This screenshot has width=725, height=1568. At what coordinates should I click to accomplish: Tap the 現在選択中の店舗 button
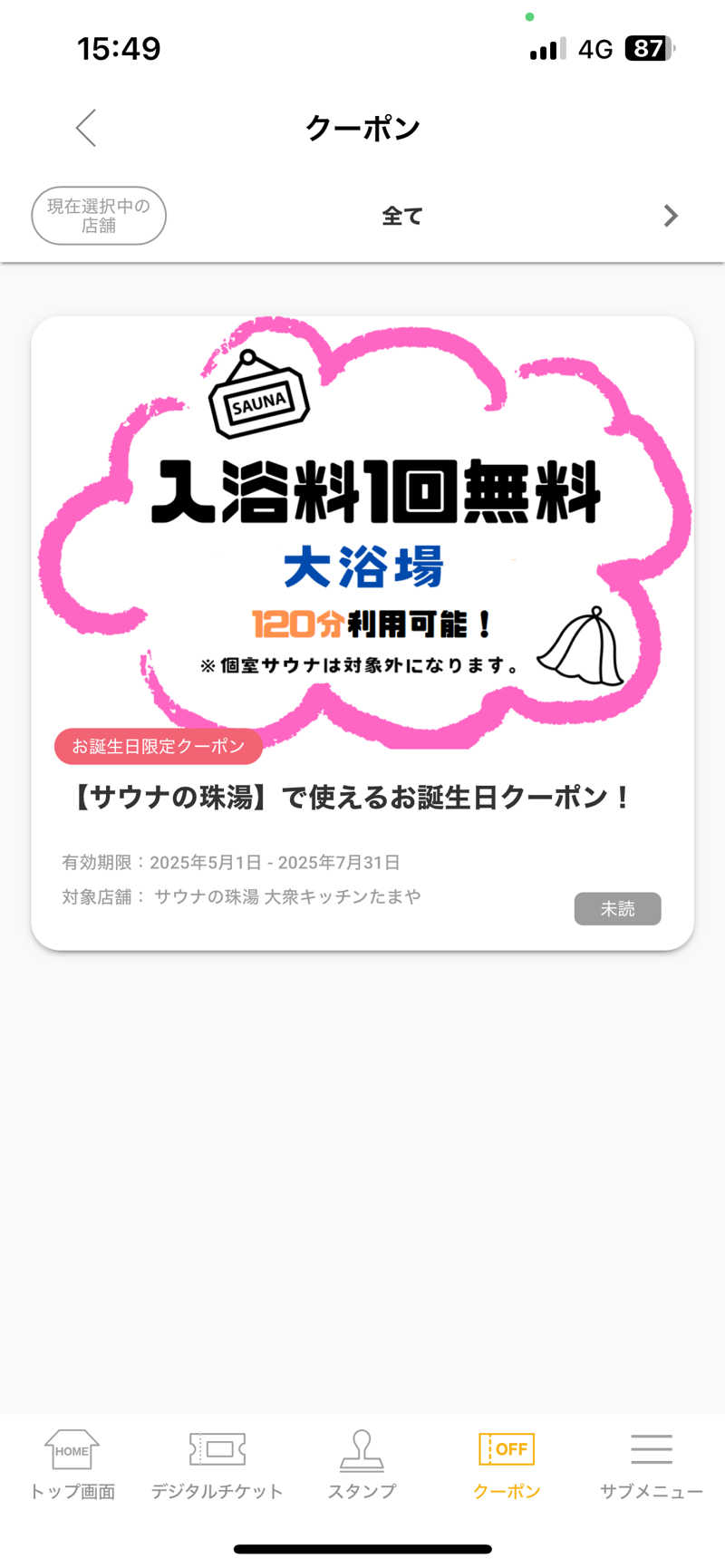click(x=98, y=215)
